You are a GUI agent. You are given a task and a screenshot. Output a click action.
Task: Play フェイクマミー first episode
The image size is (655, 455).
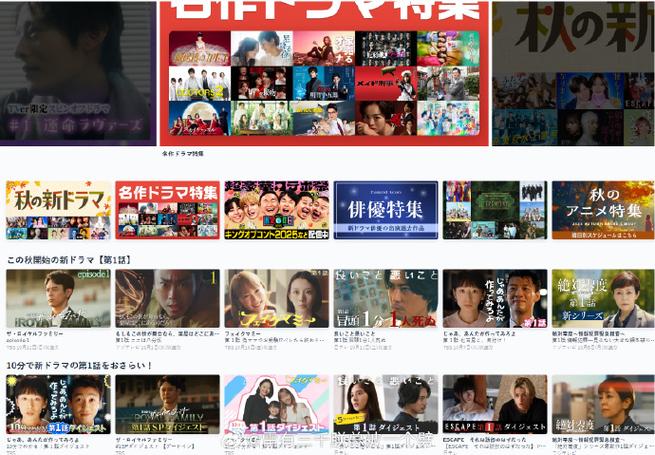click(x=276, y=299)
